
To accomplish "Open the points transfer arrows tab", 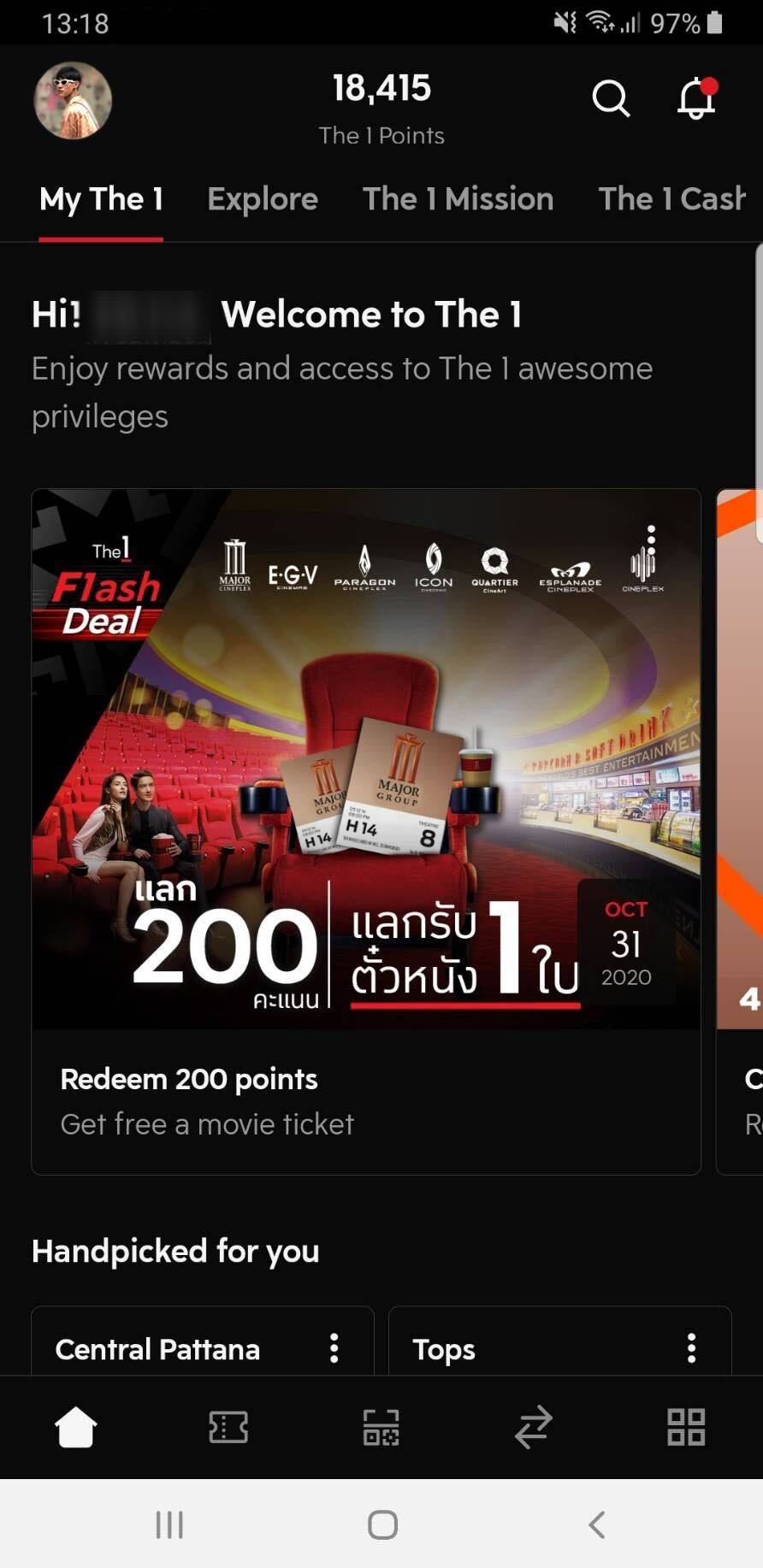I will [534, 1427].
